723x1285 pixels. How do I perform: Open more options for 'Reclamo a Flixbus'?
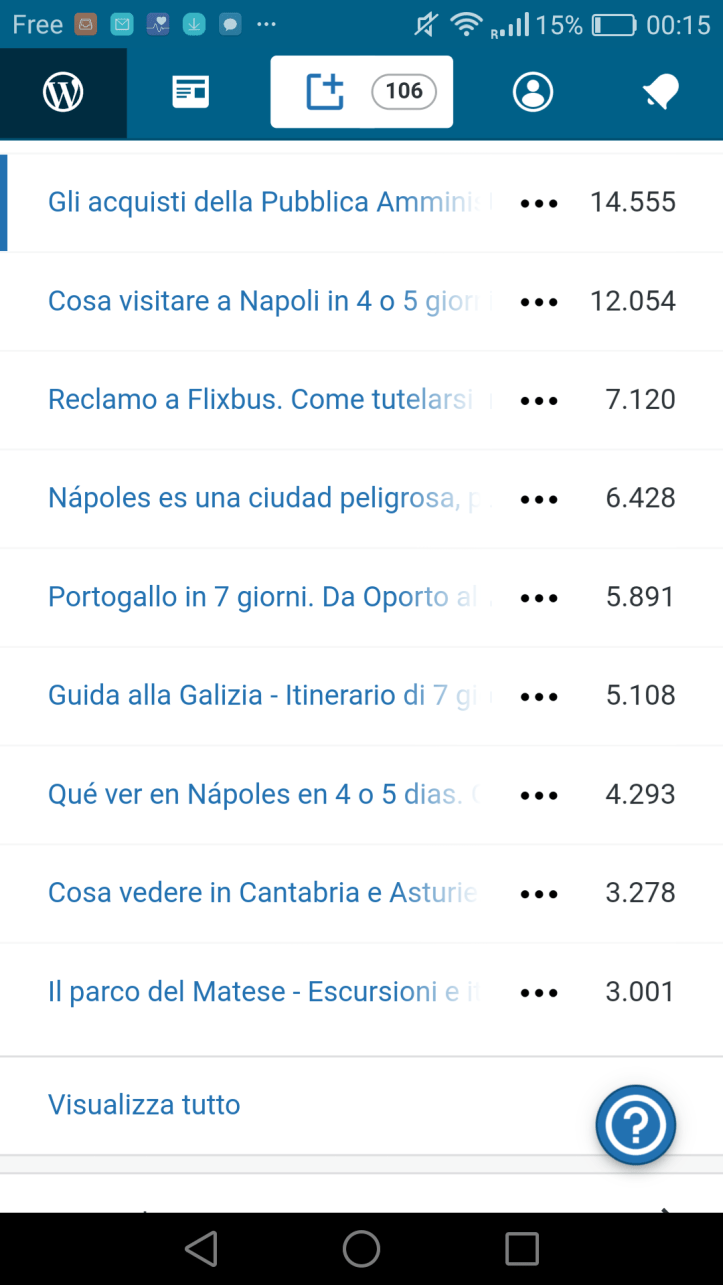point(539,401)
